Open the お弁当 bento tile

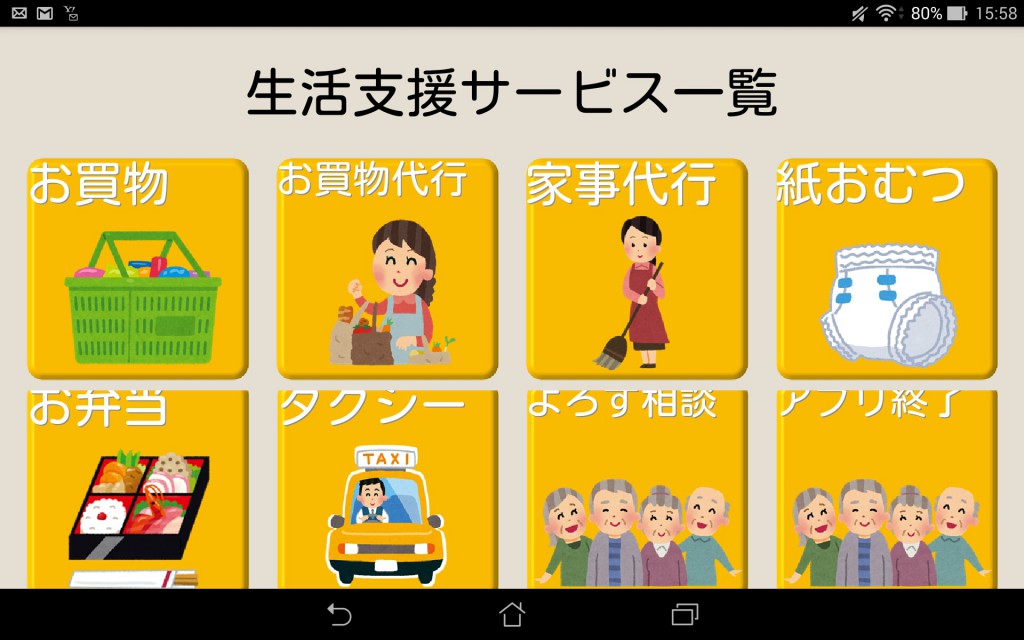tap(137, 490)
